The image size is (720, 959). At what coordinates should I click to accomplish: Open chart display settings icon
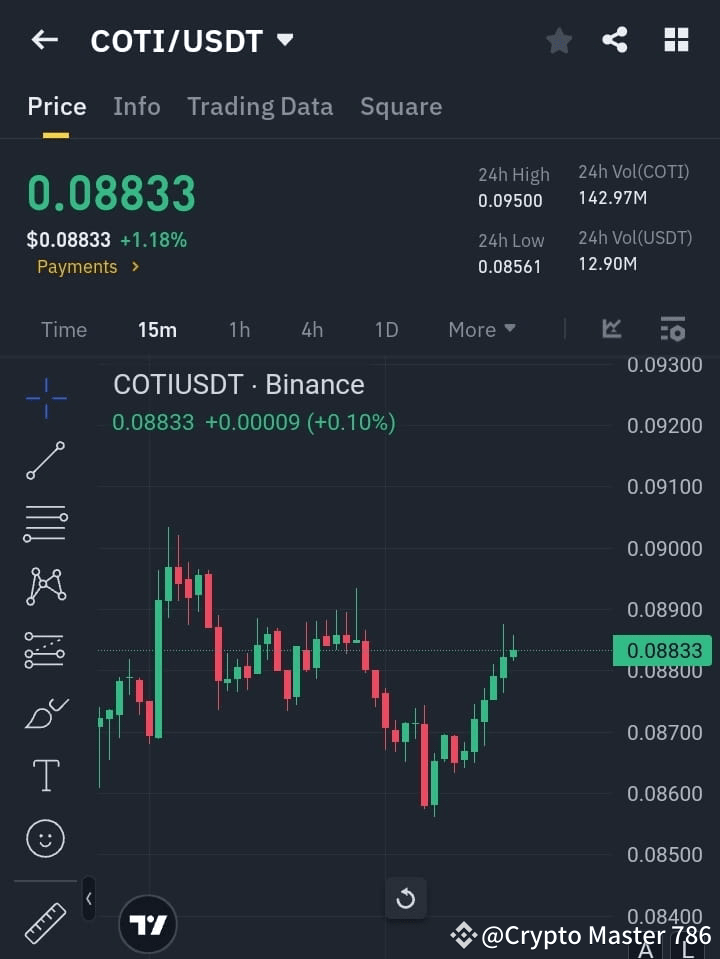click(x=672, y=329)
